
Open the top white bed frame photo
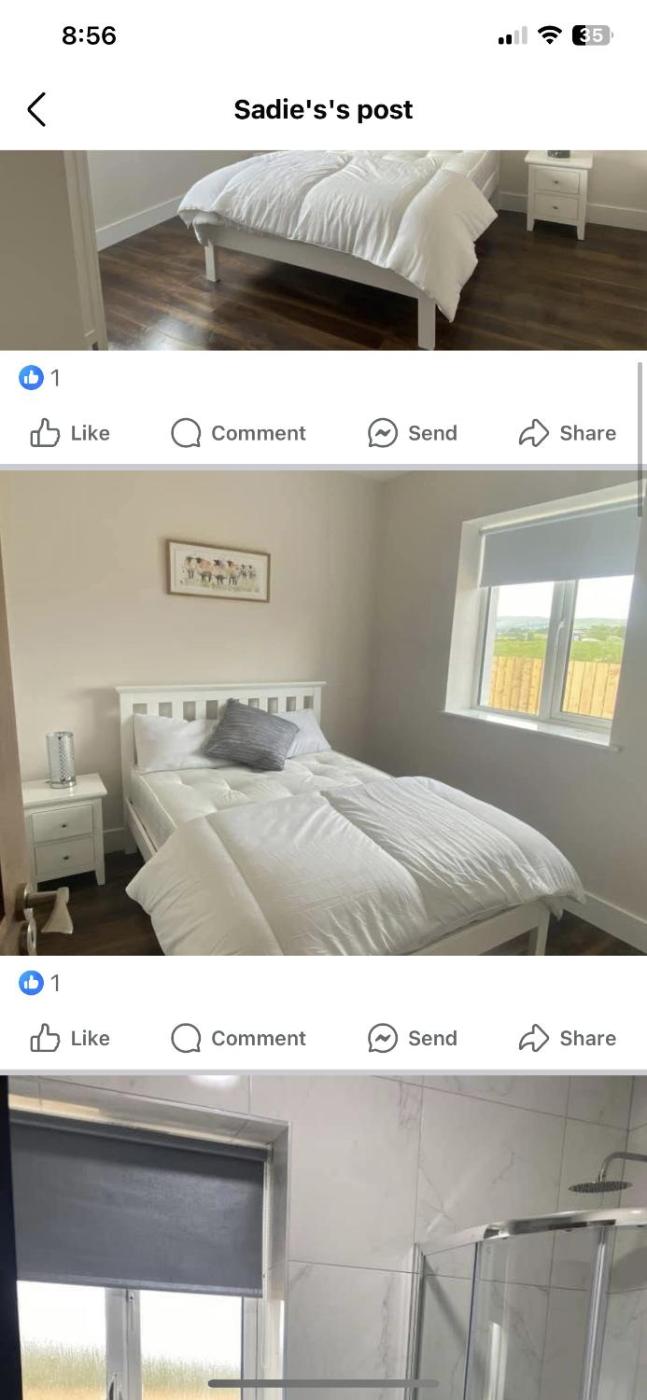pos(323,250)
